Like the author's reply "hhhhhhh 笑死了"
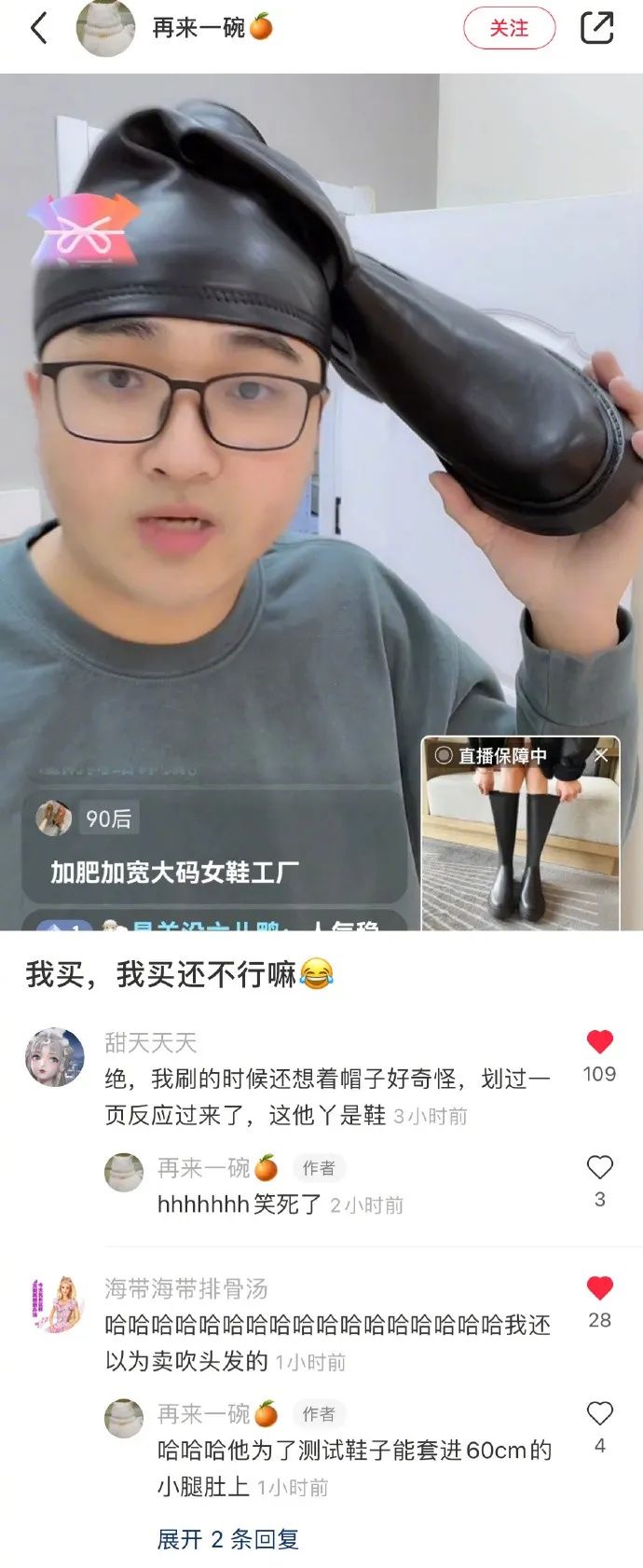 tap(599, 1168)
